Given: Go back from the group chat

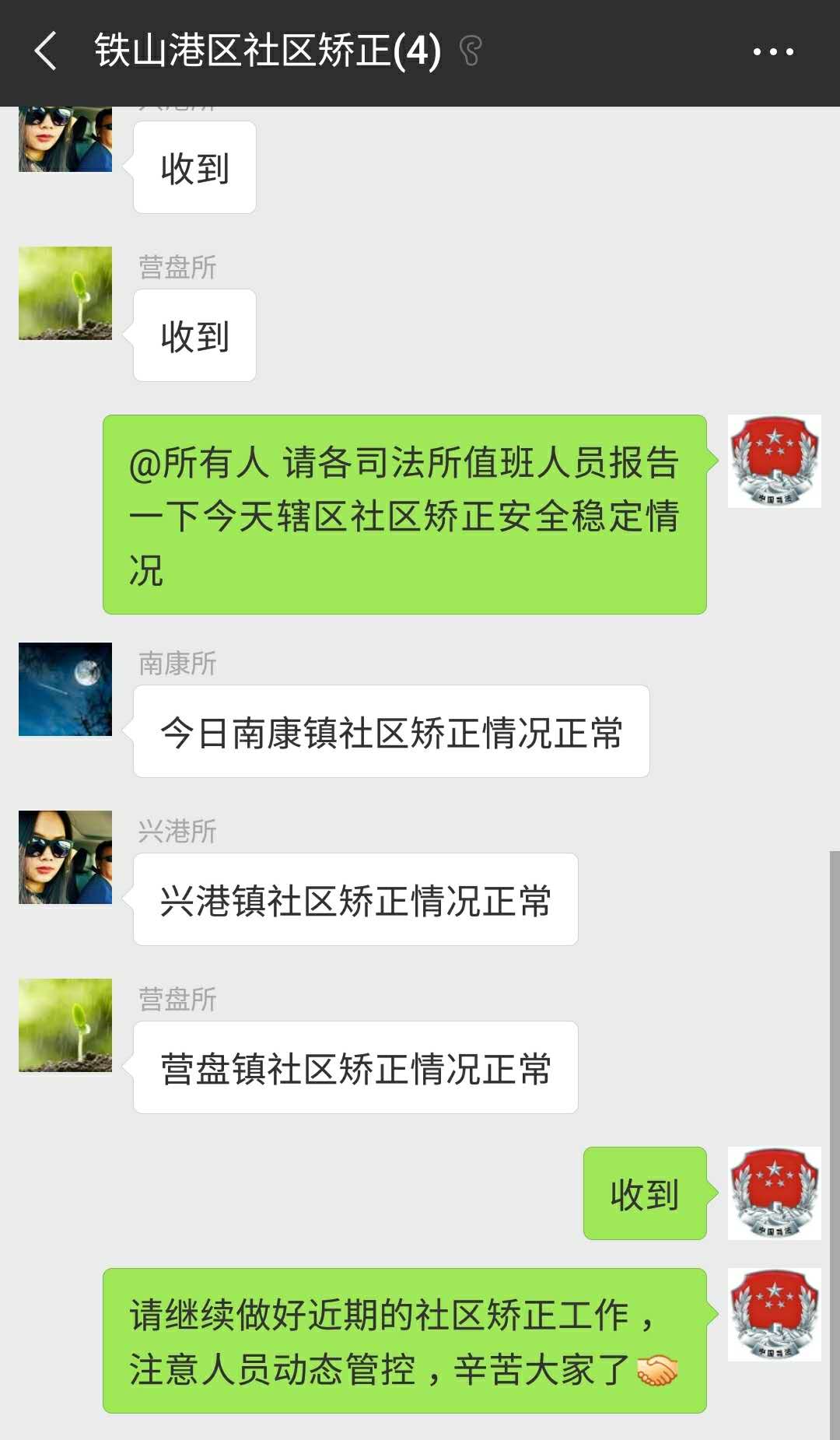Looking at the screenshot, I should [x=46, y=51].
